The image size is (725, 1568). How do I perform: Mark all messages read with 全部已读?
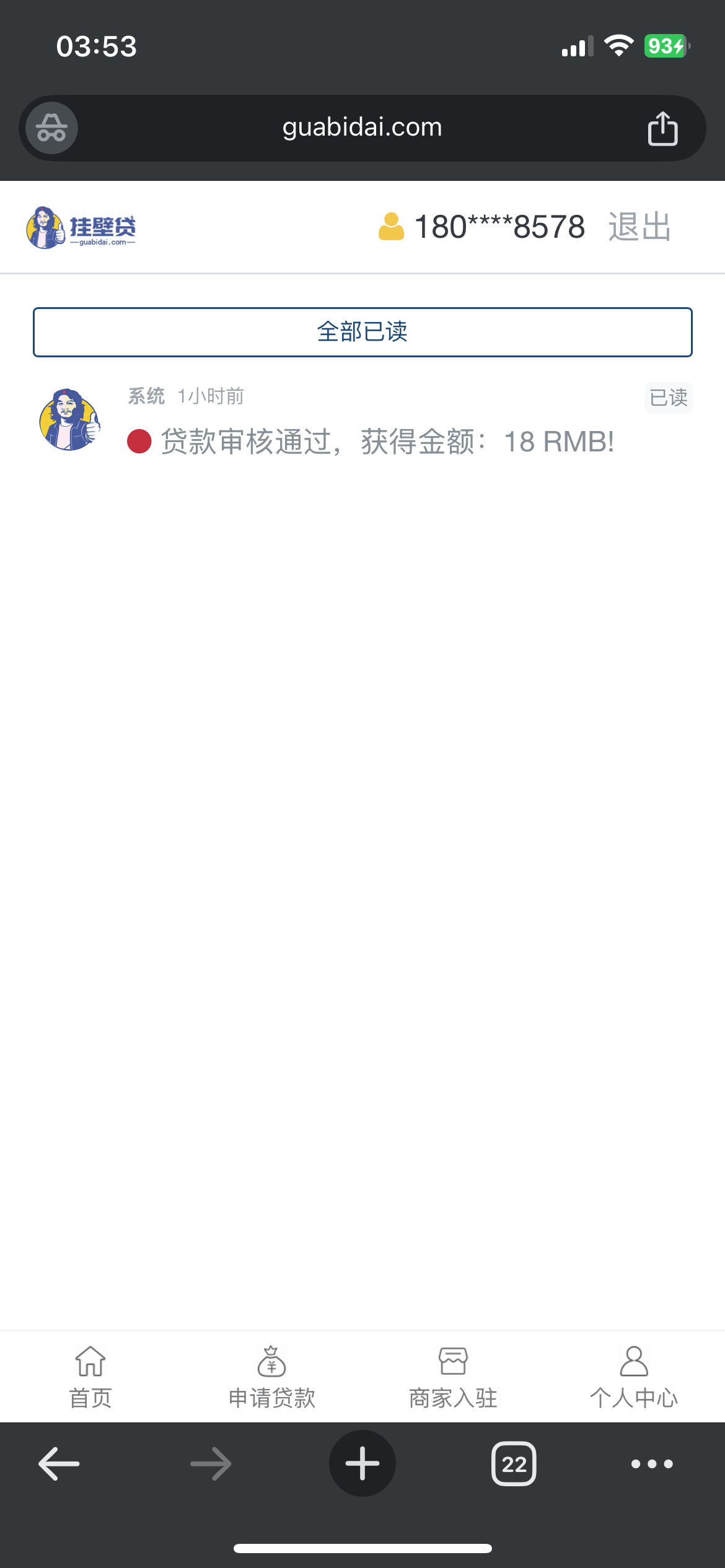click(362, 332)
